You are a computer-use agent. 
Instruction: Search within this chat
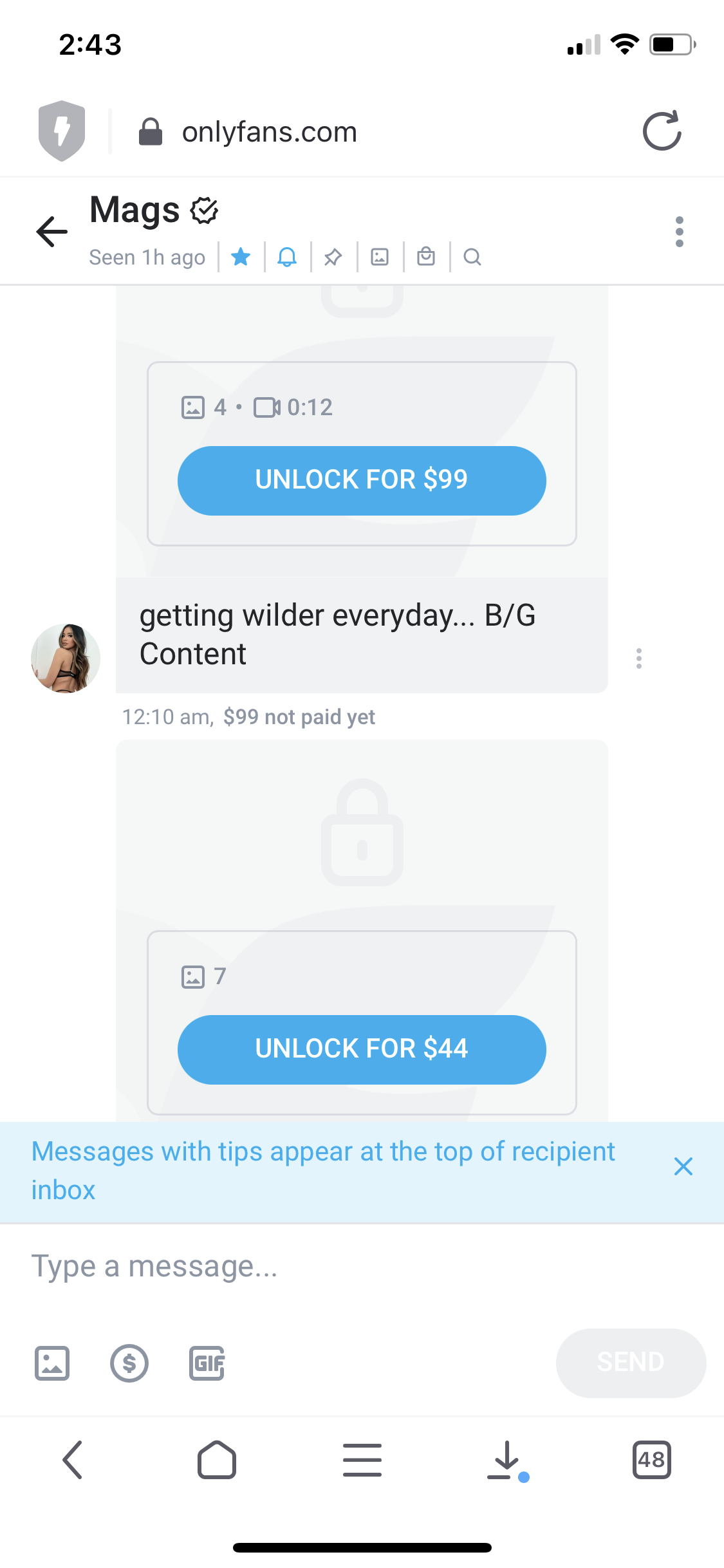(x=472, y=257)
